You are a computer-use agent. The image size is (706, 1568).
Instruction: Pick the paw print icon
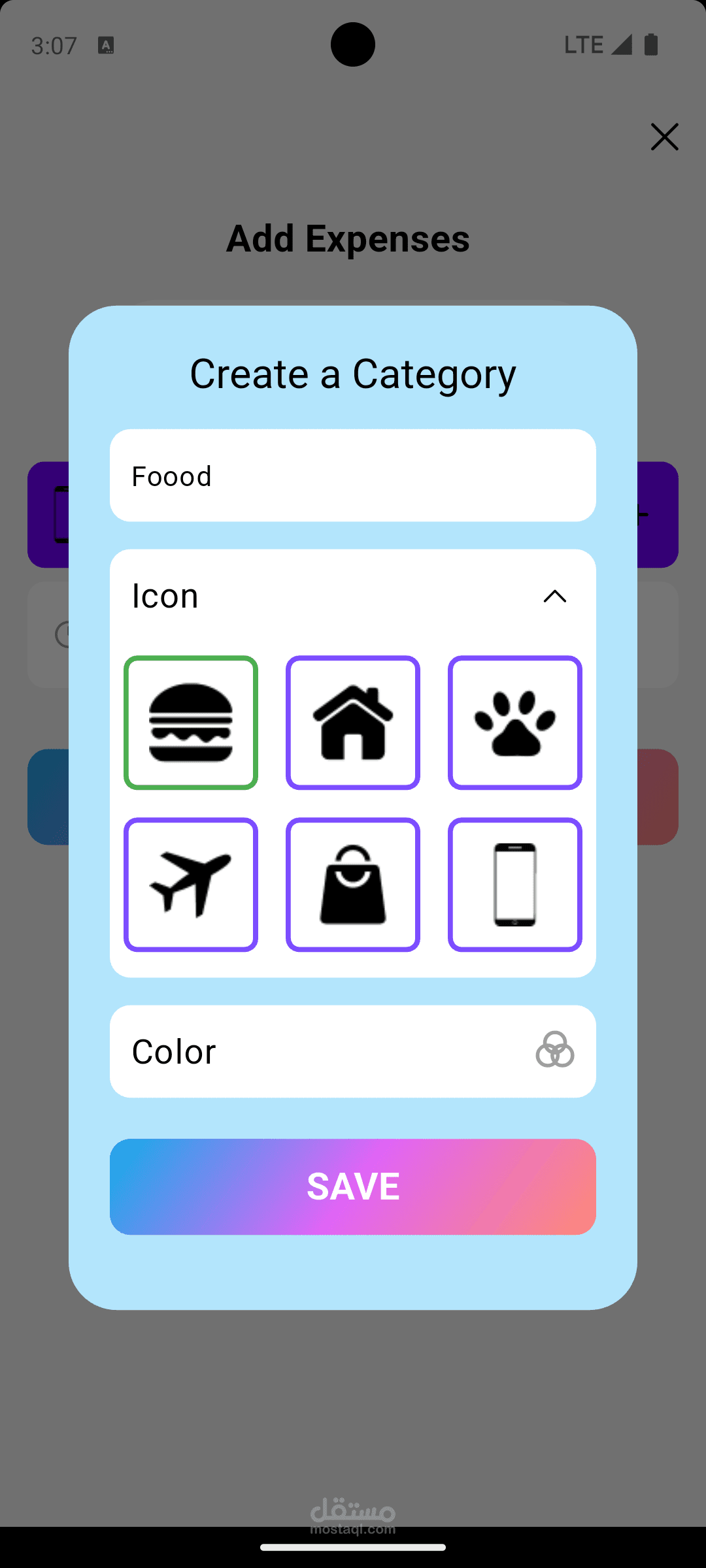[x=515, y=723]
